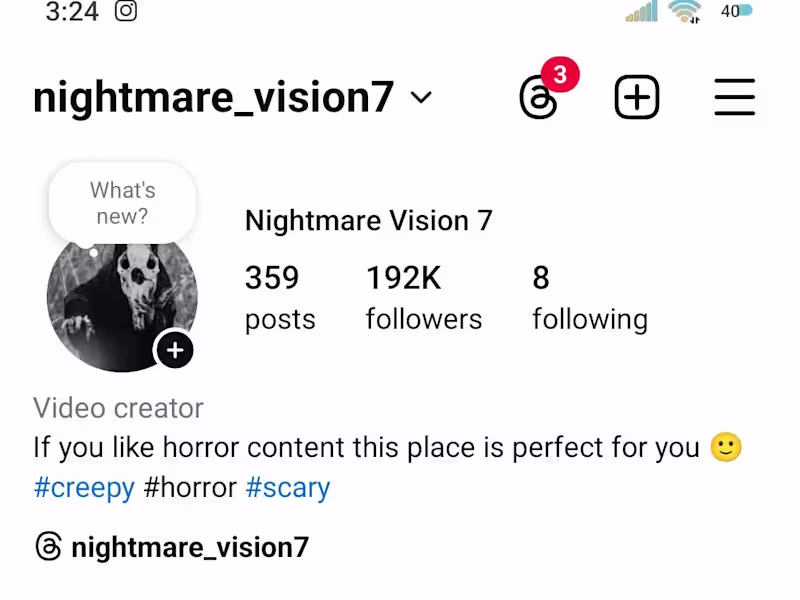View the 359 posts count

pos(279,297)
